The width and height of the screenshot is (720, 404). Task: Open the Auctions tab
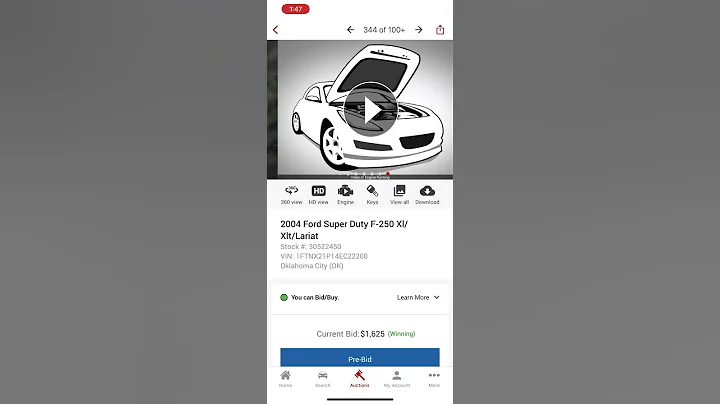pos(359,379)
